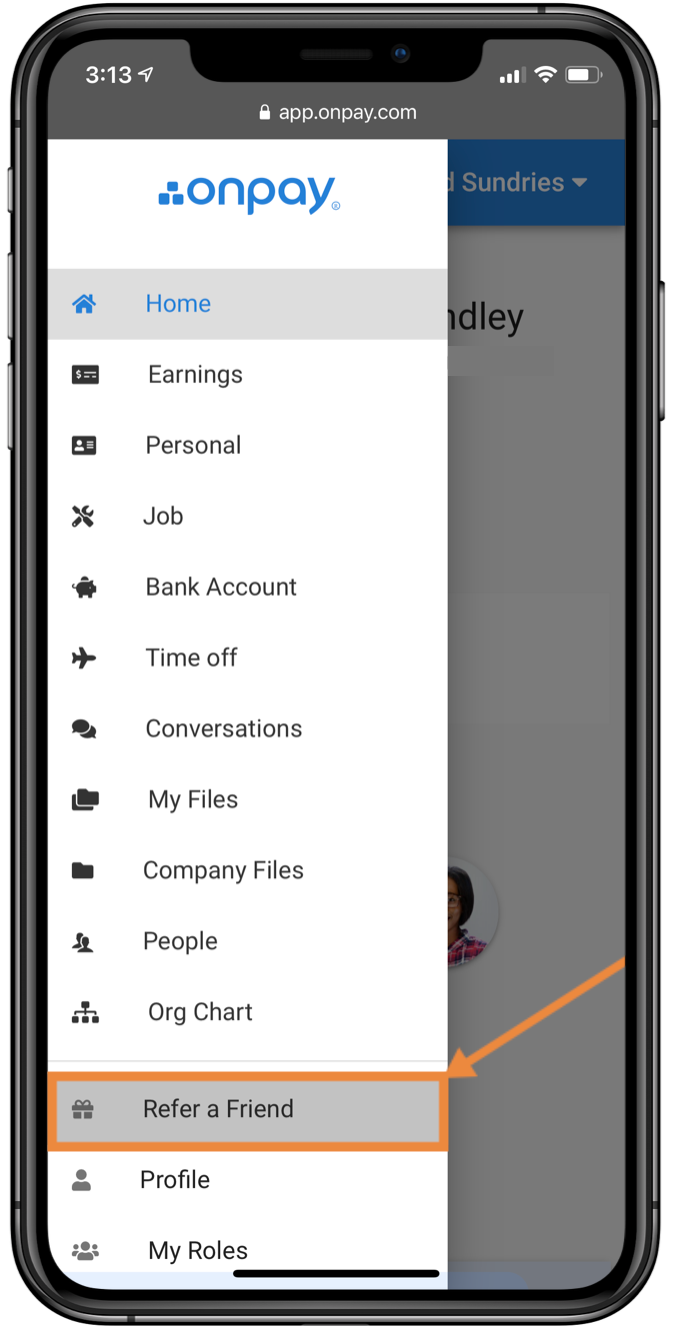Open the Time off page

pyautogui.click(x=191, y=658)
